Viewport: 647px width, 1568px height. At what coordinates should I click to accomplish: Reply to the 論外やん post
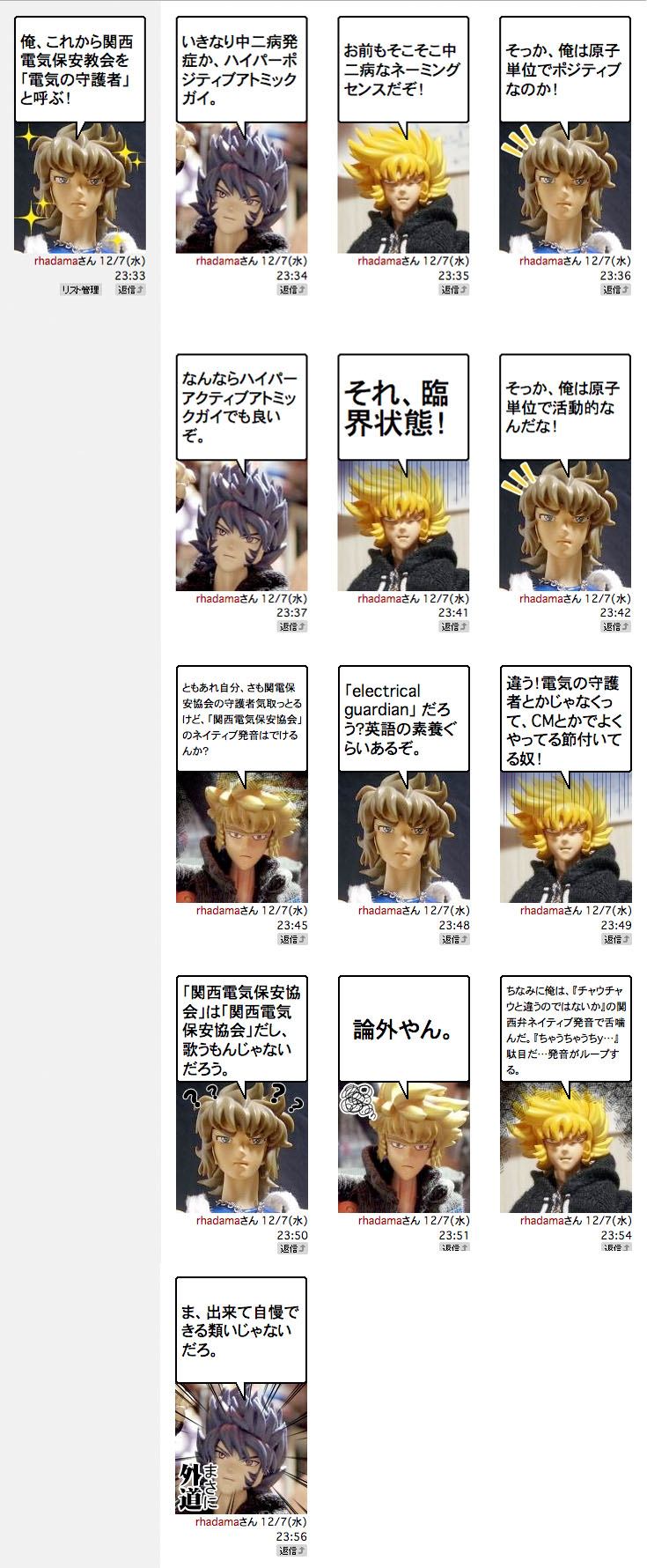click(x=454, y=1247)
